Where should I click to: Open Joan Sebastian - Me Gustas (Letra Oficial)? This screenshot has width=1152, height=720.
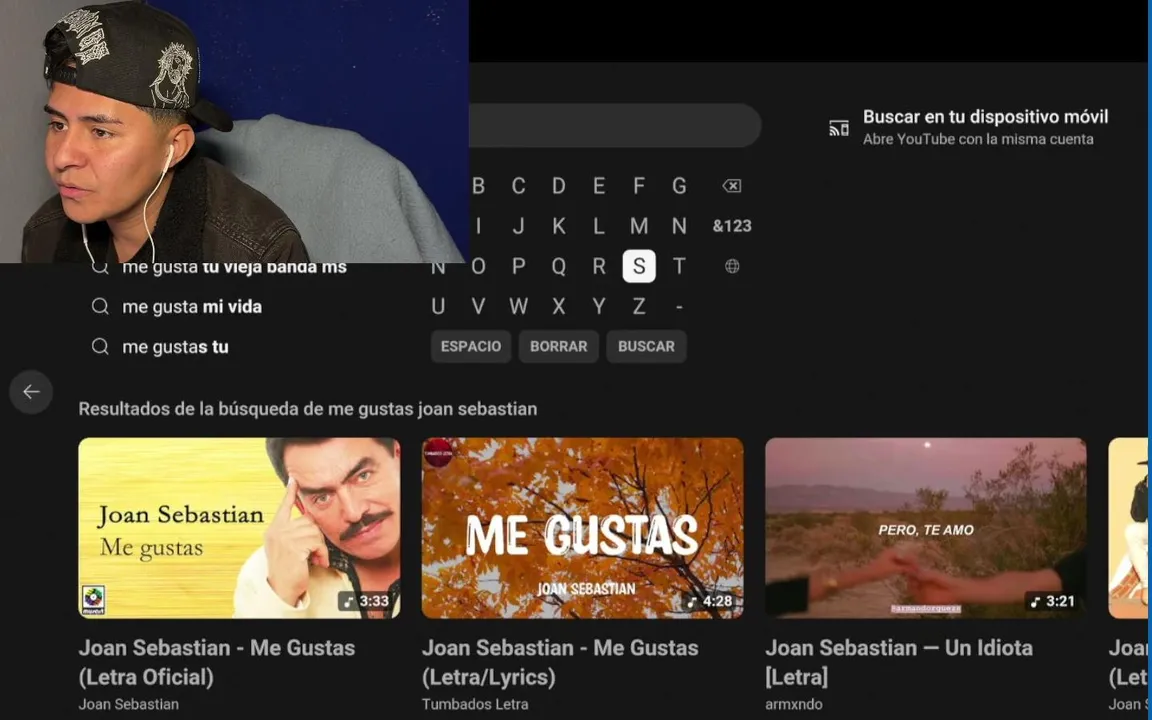coord(239,528)
